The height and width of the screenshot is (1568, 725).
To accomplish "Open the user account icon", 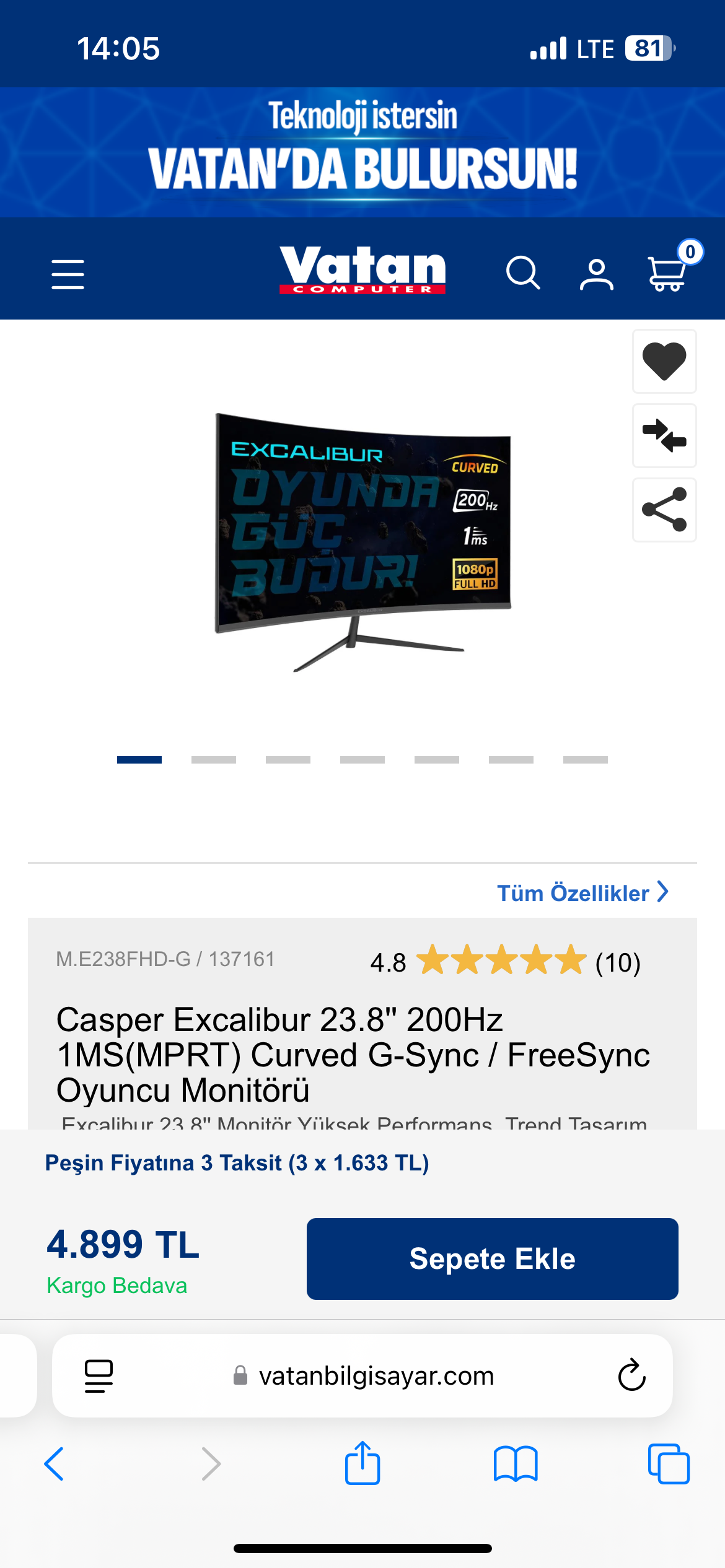I will pyautogui.click(x=596, y=274).
